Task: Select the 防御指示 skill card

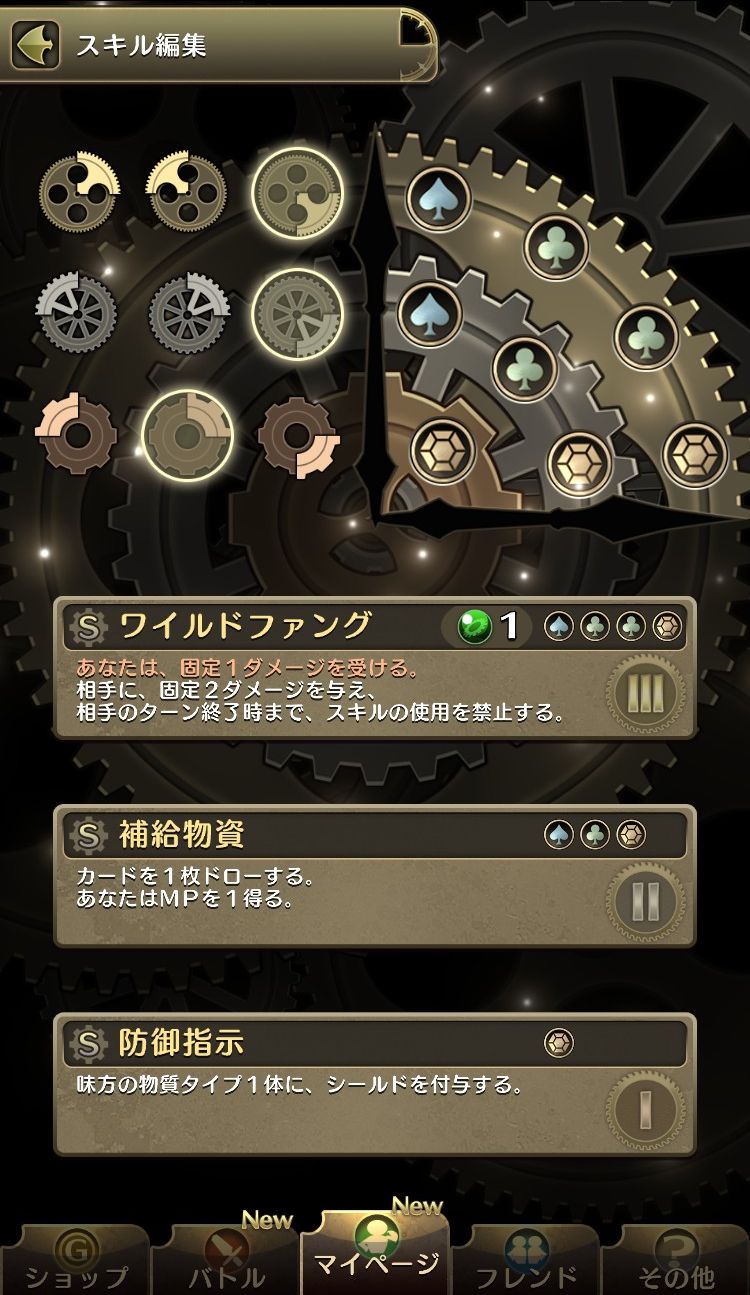Action: click(x=330, y=1085)
